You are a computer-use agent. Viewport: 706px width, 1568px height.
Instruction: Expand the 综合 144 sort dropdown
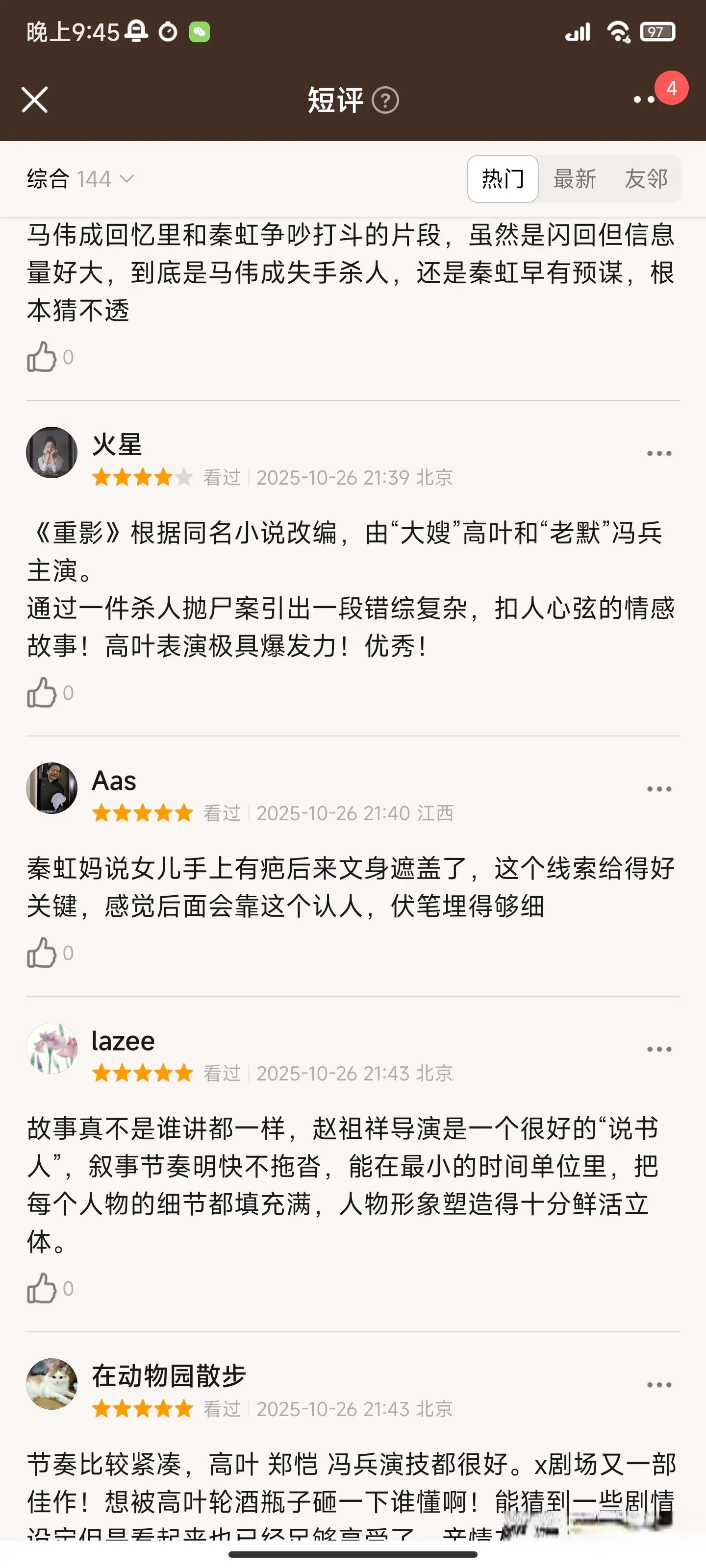click(x=80, y=179)
